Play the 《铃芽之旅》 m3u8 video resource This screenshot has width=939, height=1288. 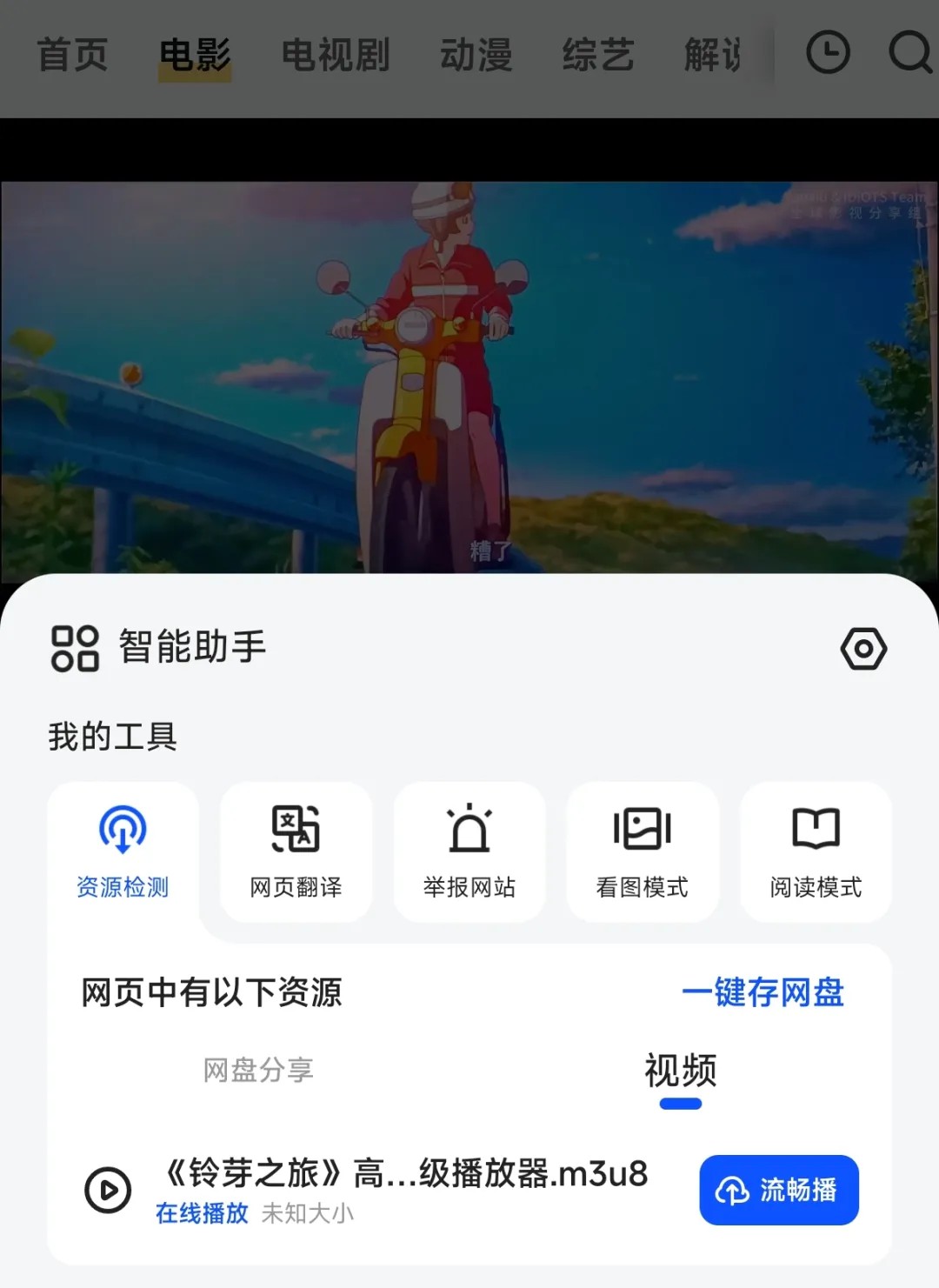pos(108,1190)
